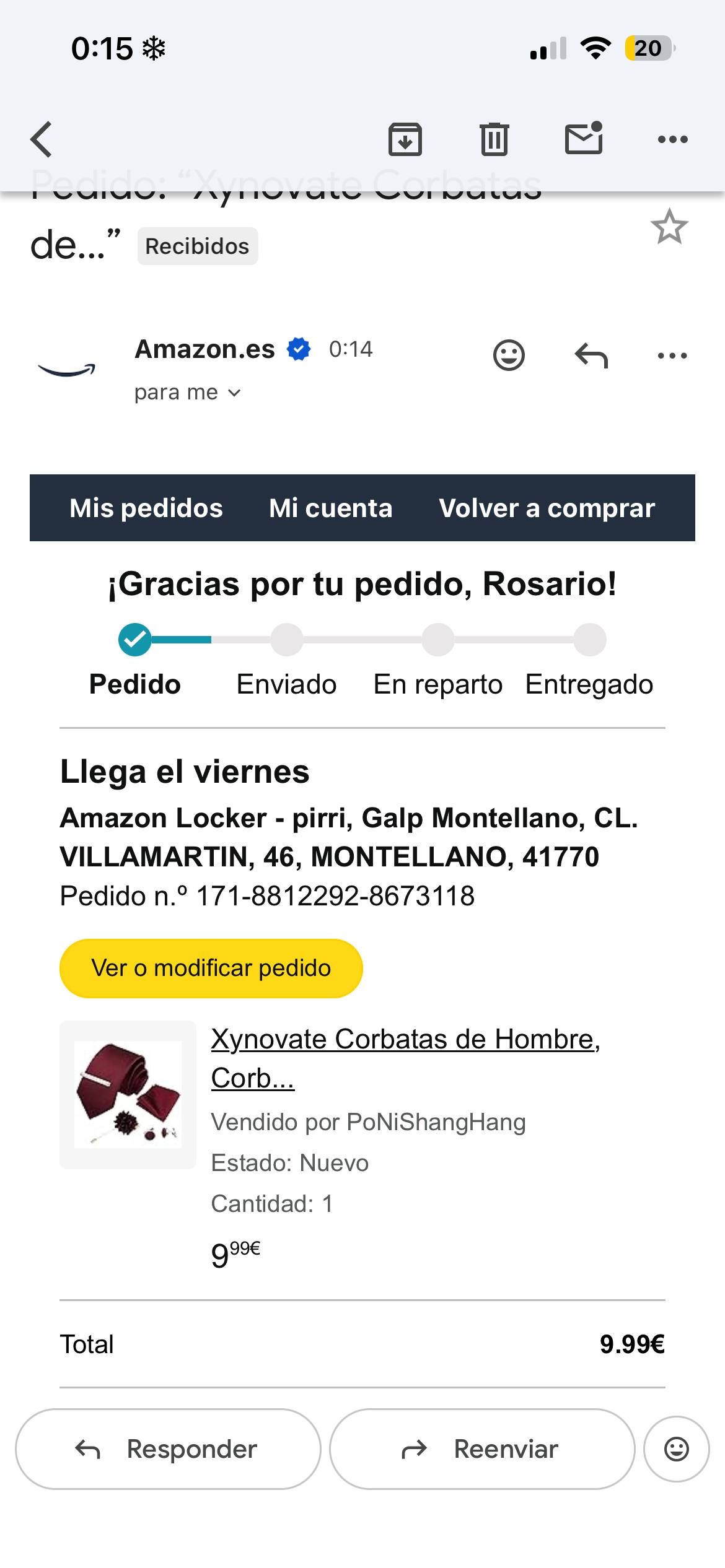Star this Amazon order email
Viewport: 725px width, 1568px height.
click(669, 227)
